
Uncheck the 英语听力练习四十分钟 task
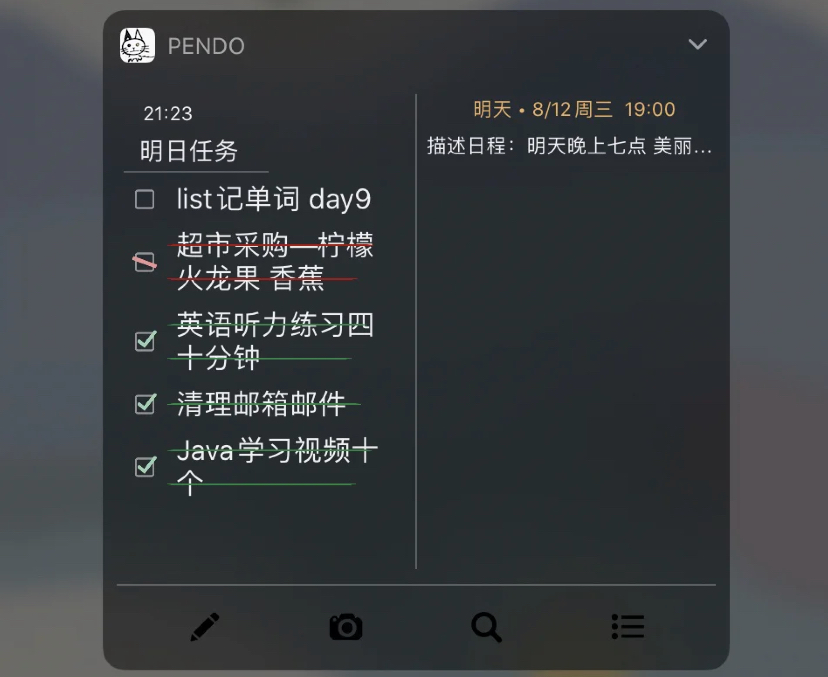(x=145, y=341)
